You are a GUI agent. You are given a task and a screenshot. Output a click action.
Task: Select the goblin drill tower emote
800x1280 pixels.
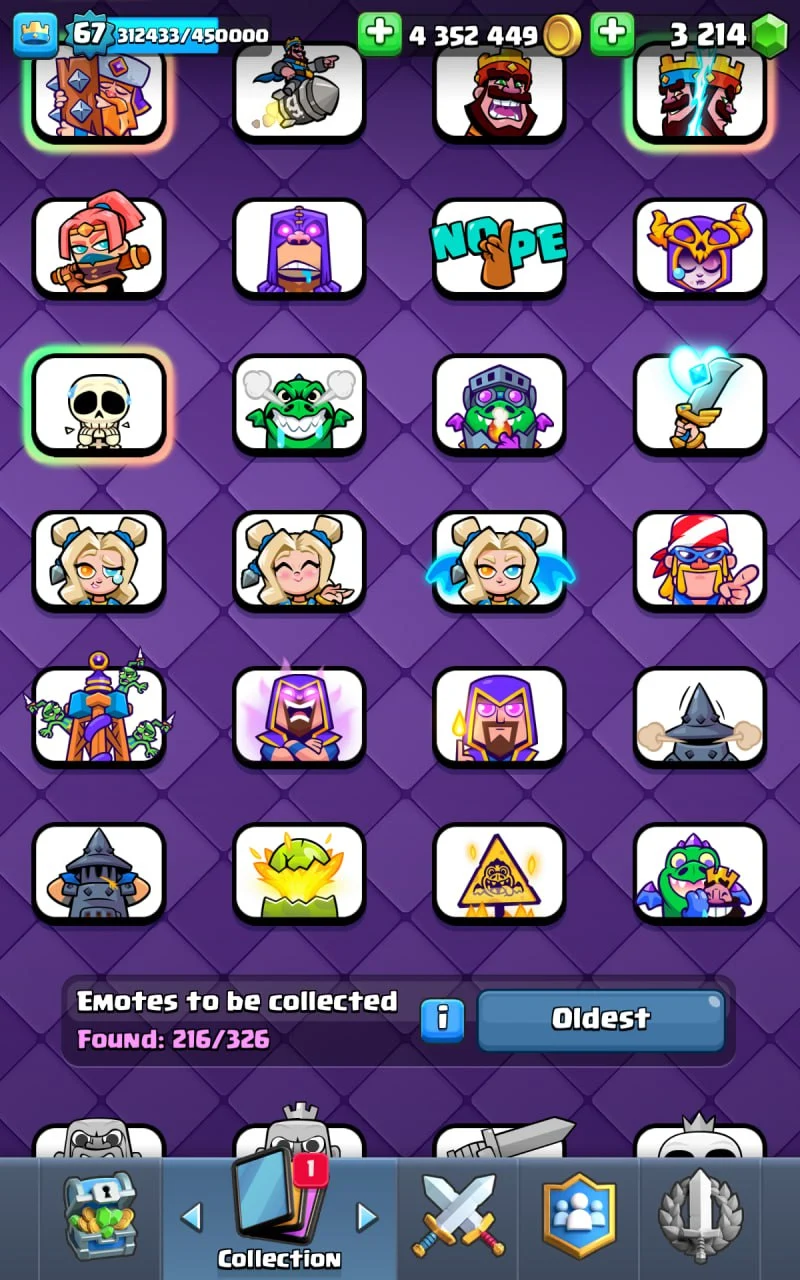click(x=98, y=715)
